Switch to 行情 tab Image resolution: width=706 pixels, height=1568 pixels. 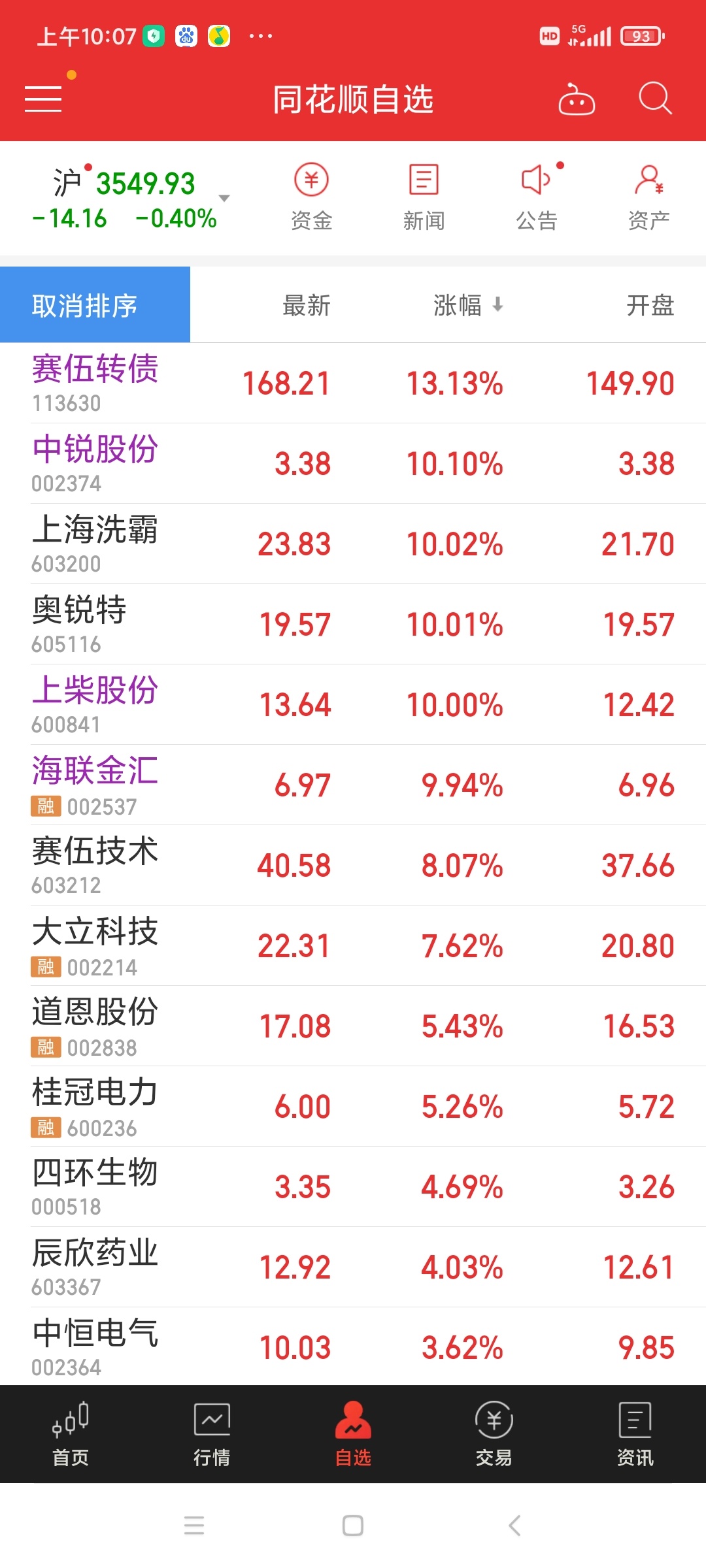tap(212, 1434)
